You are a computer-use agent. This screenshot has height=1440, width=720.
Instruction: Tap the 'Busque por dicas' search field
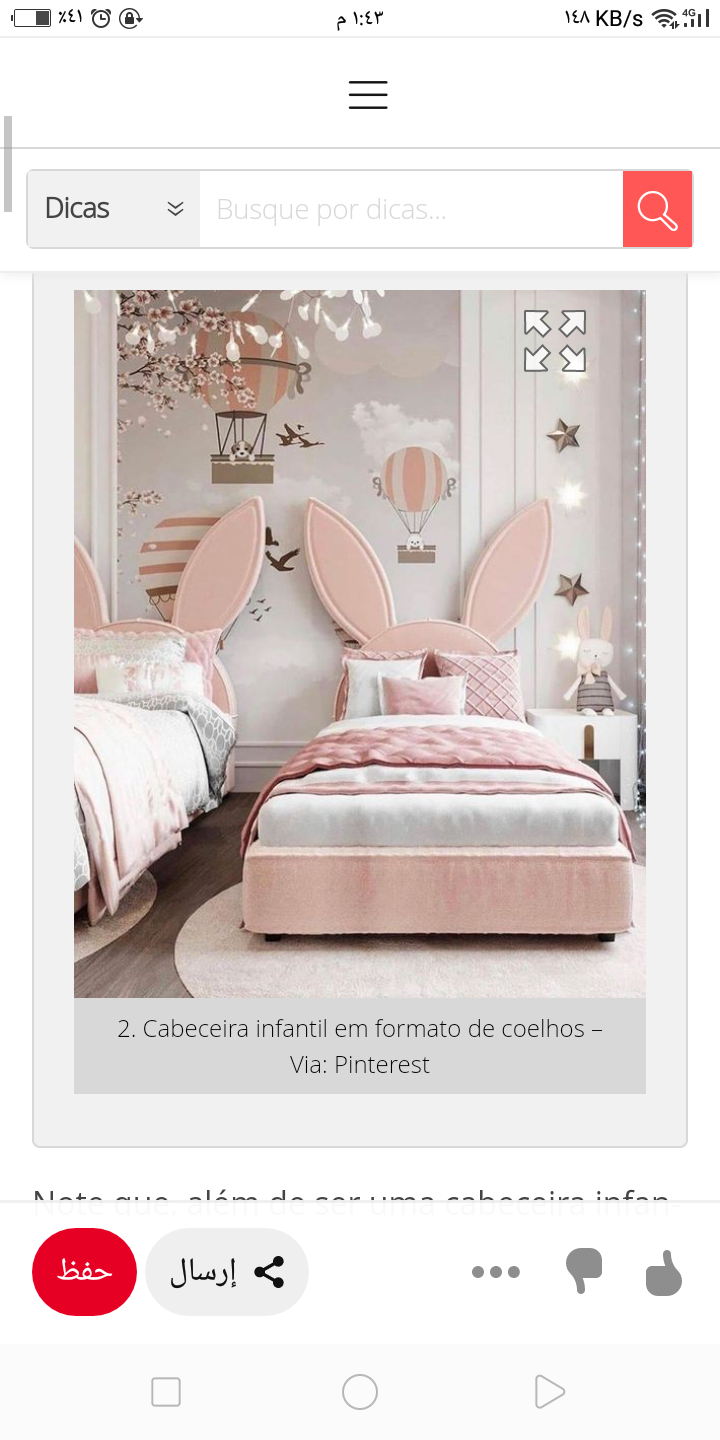(x=410, y=209)
